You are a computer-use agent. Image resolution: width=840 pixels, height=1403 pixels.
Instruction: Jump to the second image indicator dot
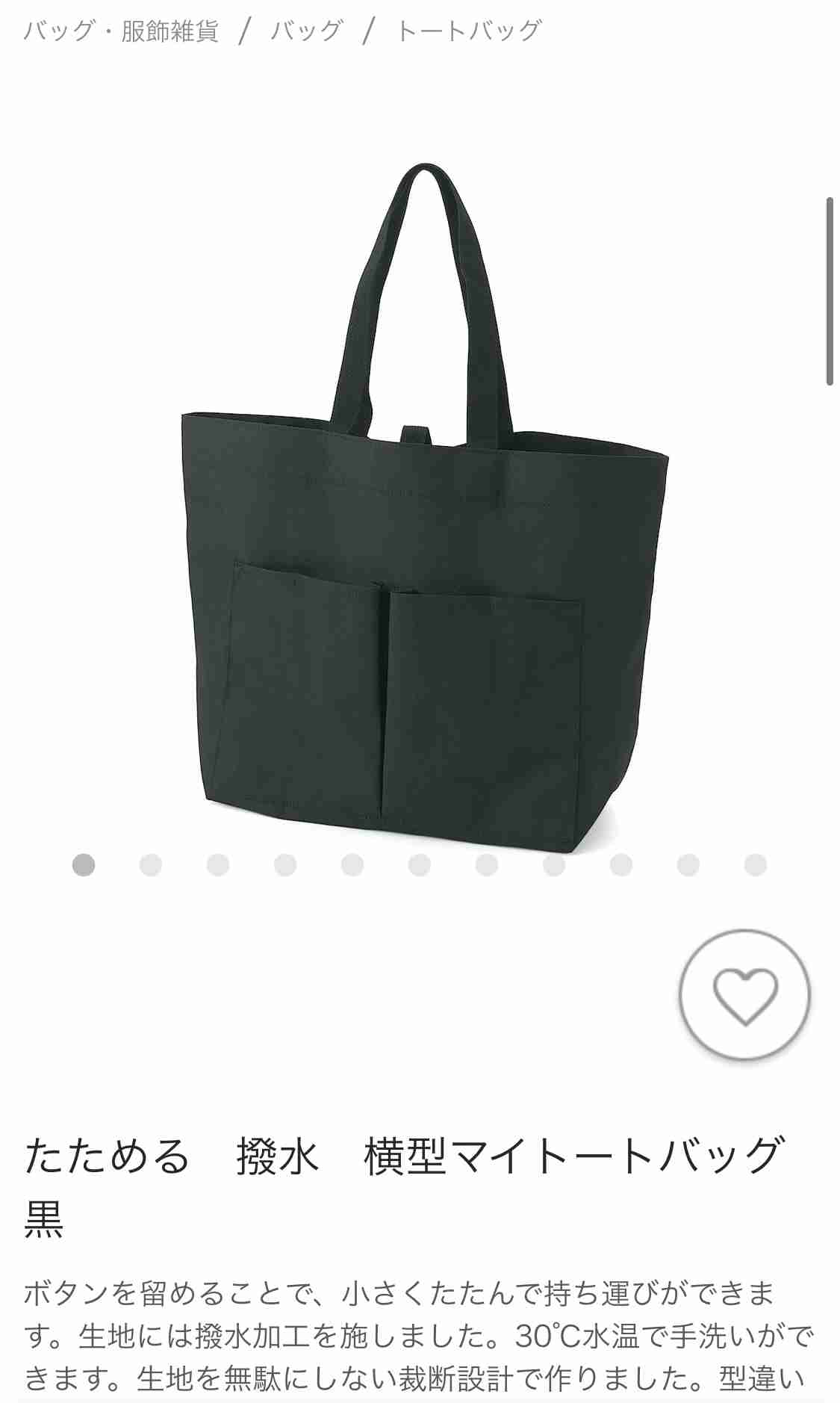point(151,865)
